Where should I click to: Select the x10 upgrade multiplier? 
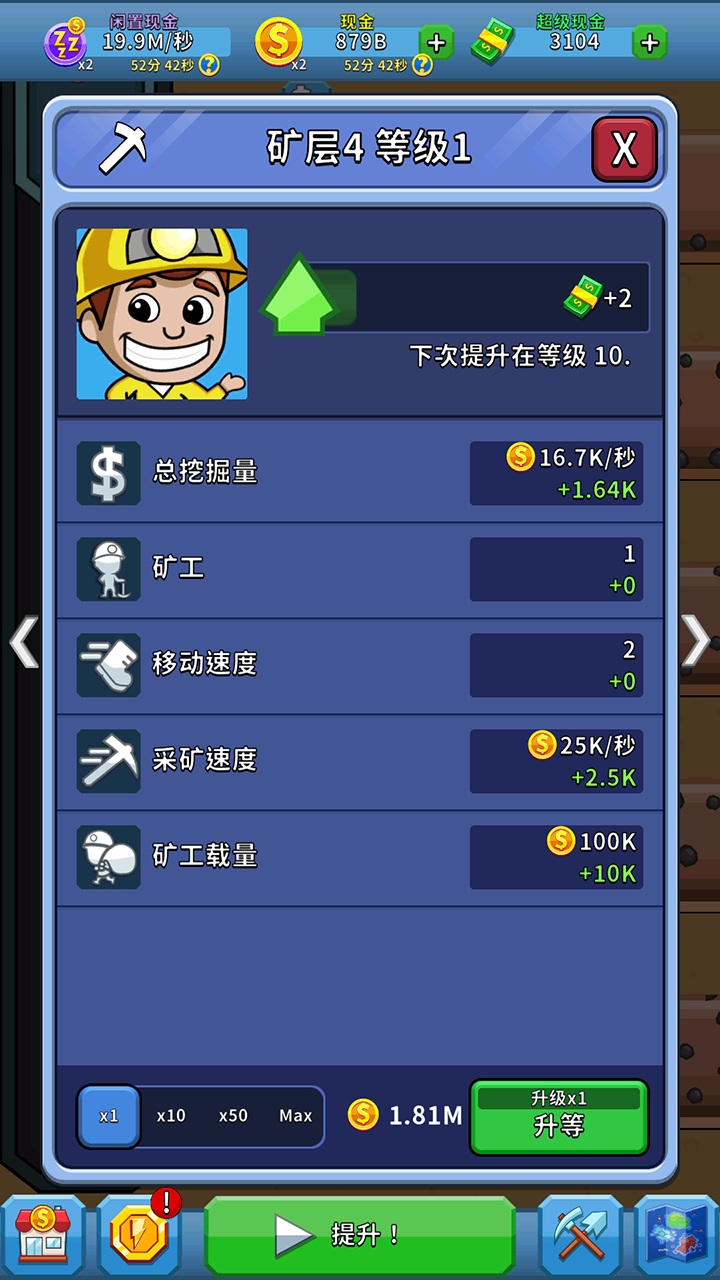(171, 1116)
